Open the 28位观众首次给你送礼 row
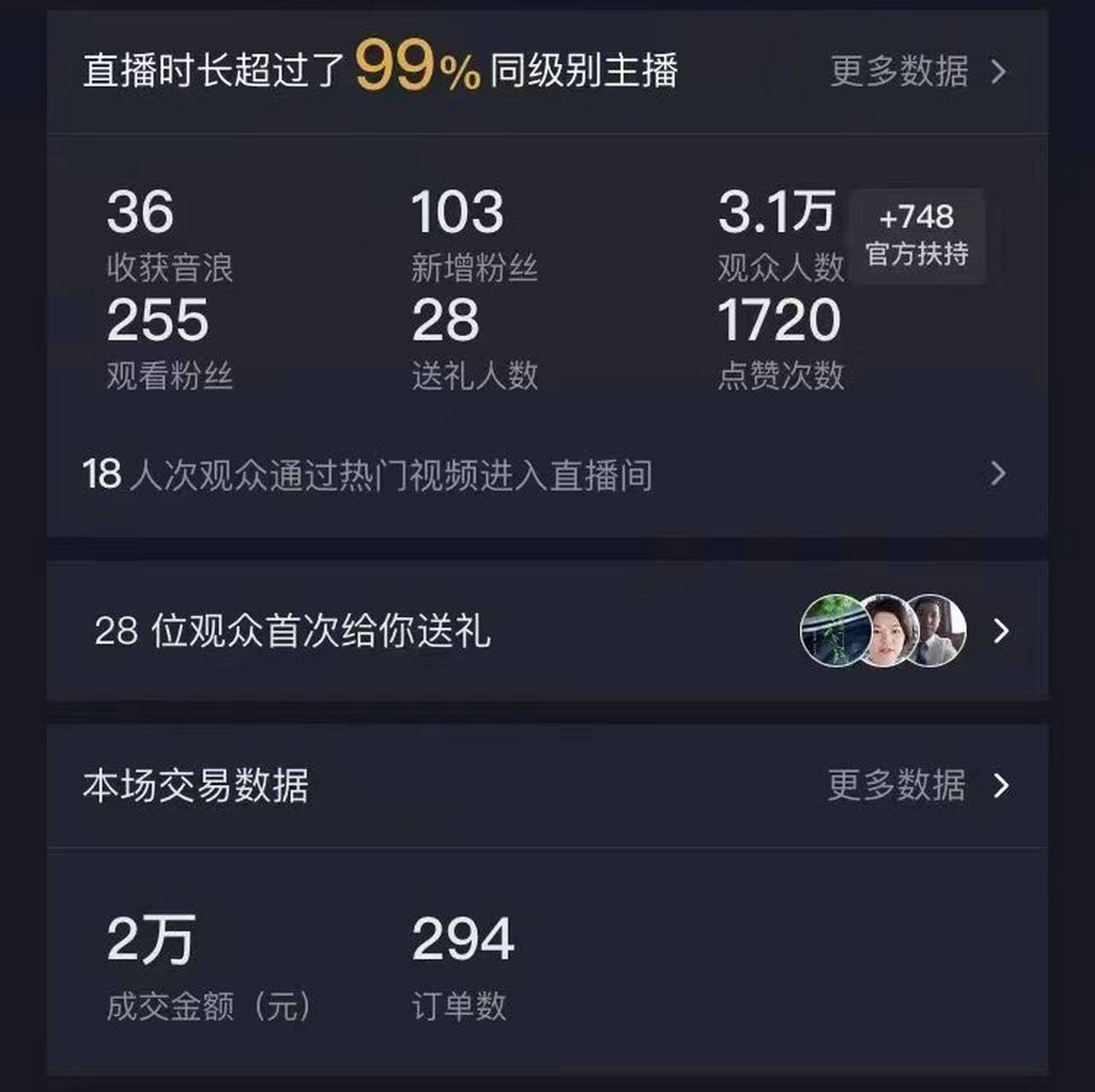Image resolution: width=1095 pixels, height=1092 pixels. pos(546,631)
